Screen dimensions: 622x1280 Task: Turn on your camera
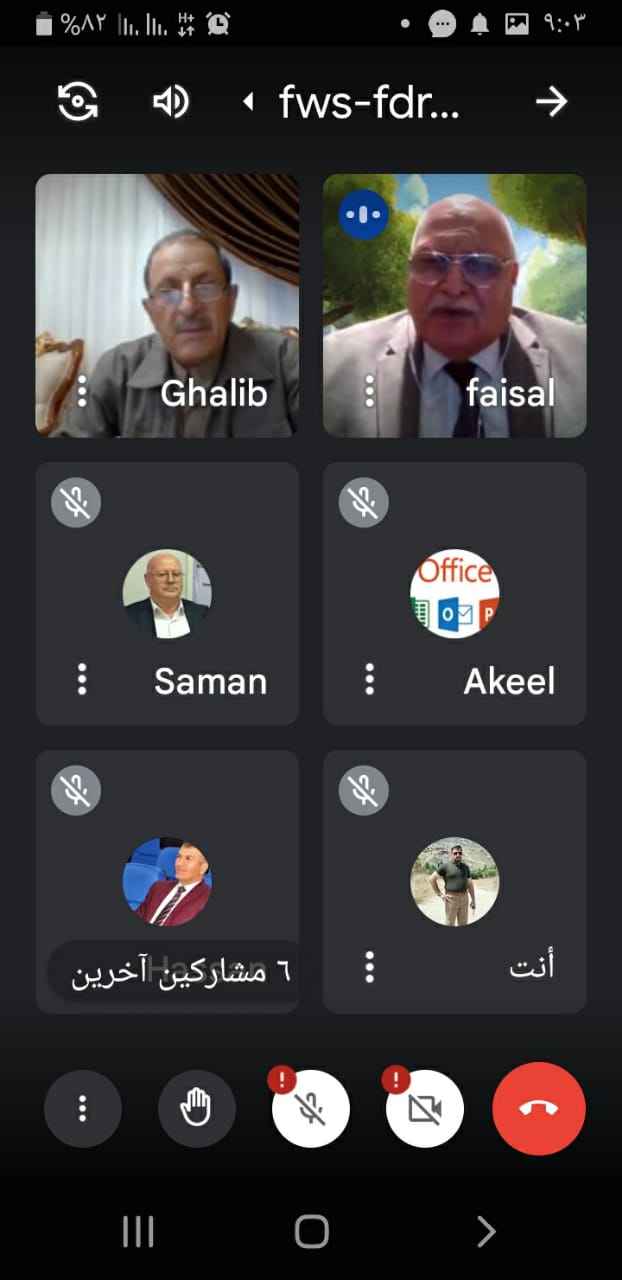425,1108
